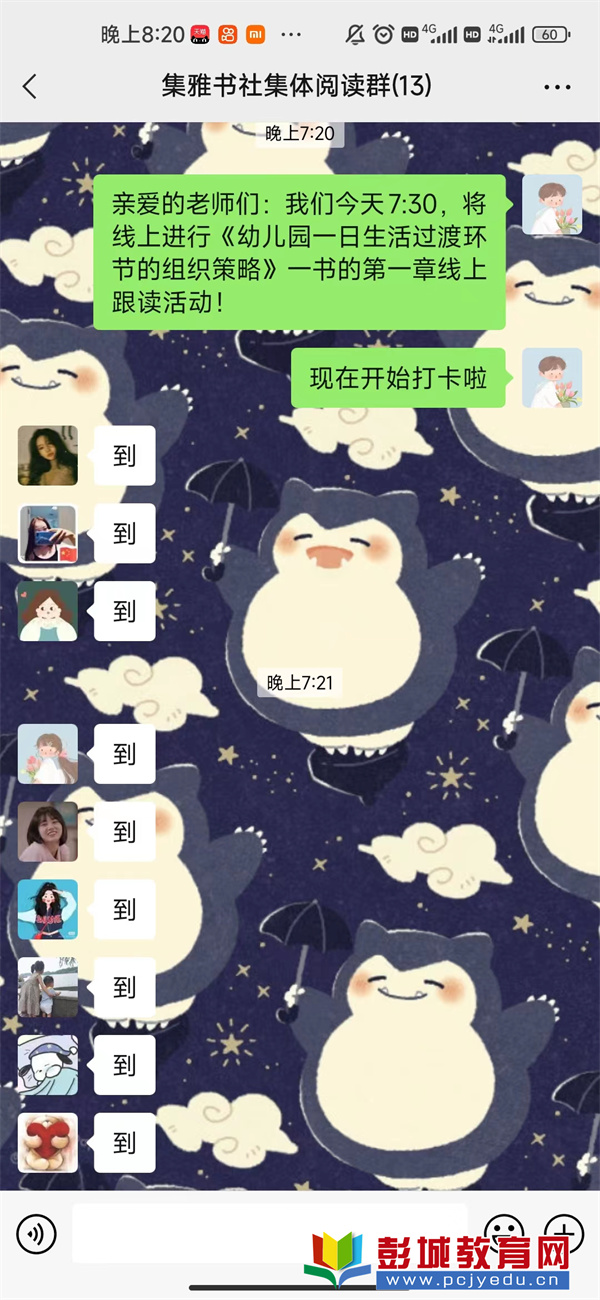Open the group chat's three-dot menu

[557, 87]
